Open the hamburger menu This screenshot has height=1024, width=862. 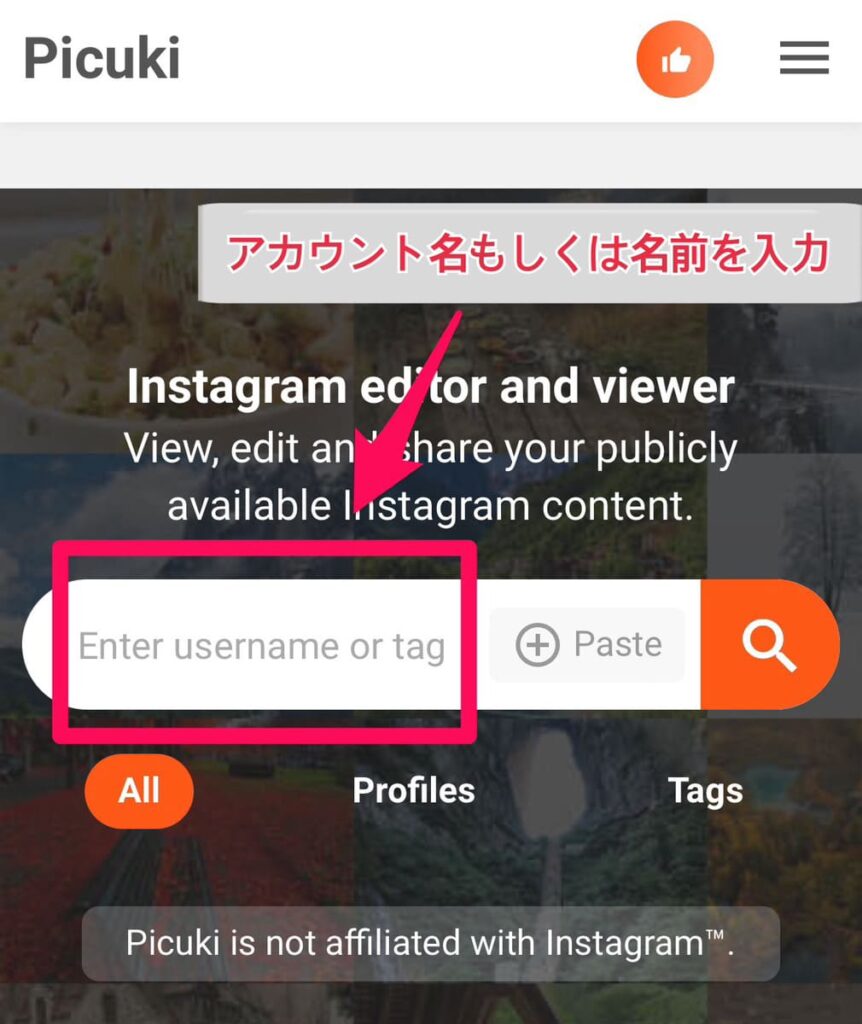[804, 58]
